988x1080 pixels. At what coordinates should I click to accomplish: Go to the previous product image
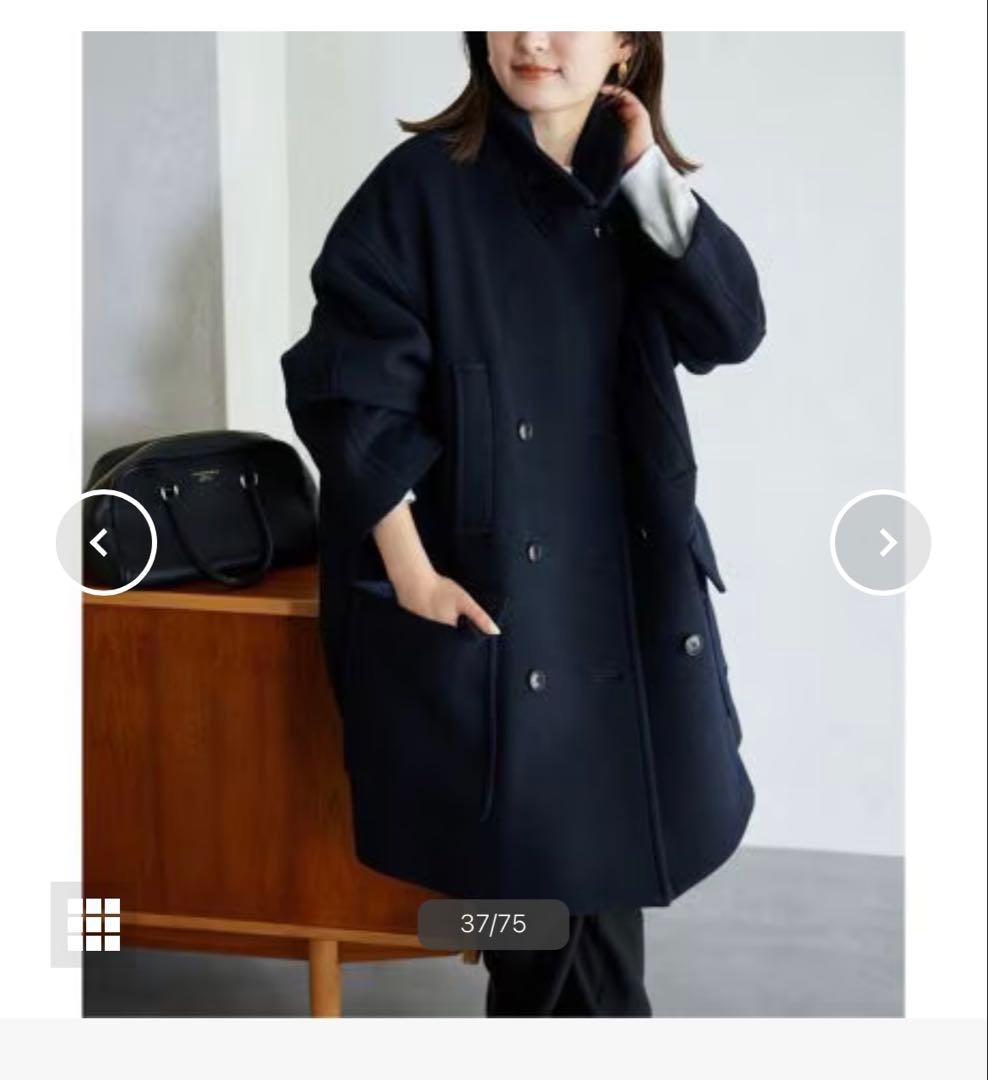[x=105, y=542]
